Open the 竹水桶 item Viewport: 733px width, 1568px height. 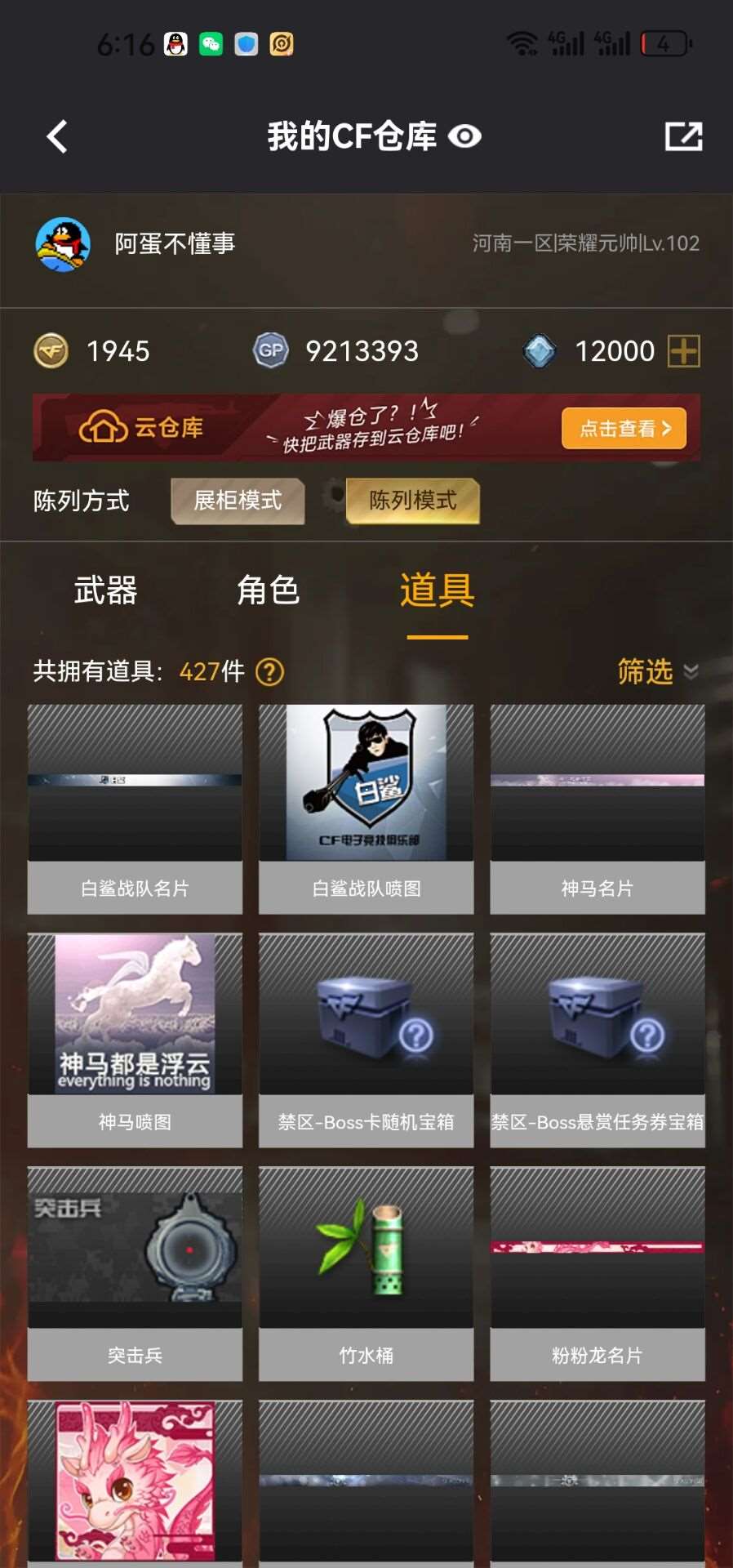click(366, 1273)
